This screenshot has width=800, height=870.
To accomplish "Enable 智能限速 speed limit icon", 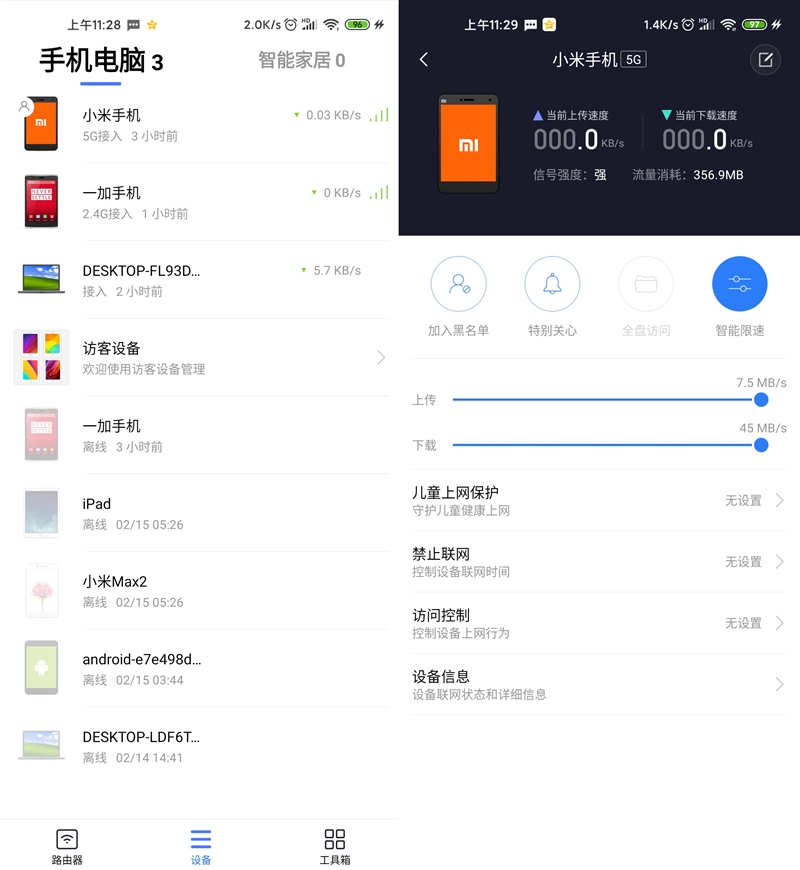I will pos(740,283).
